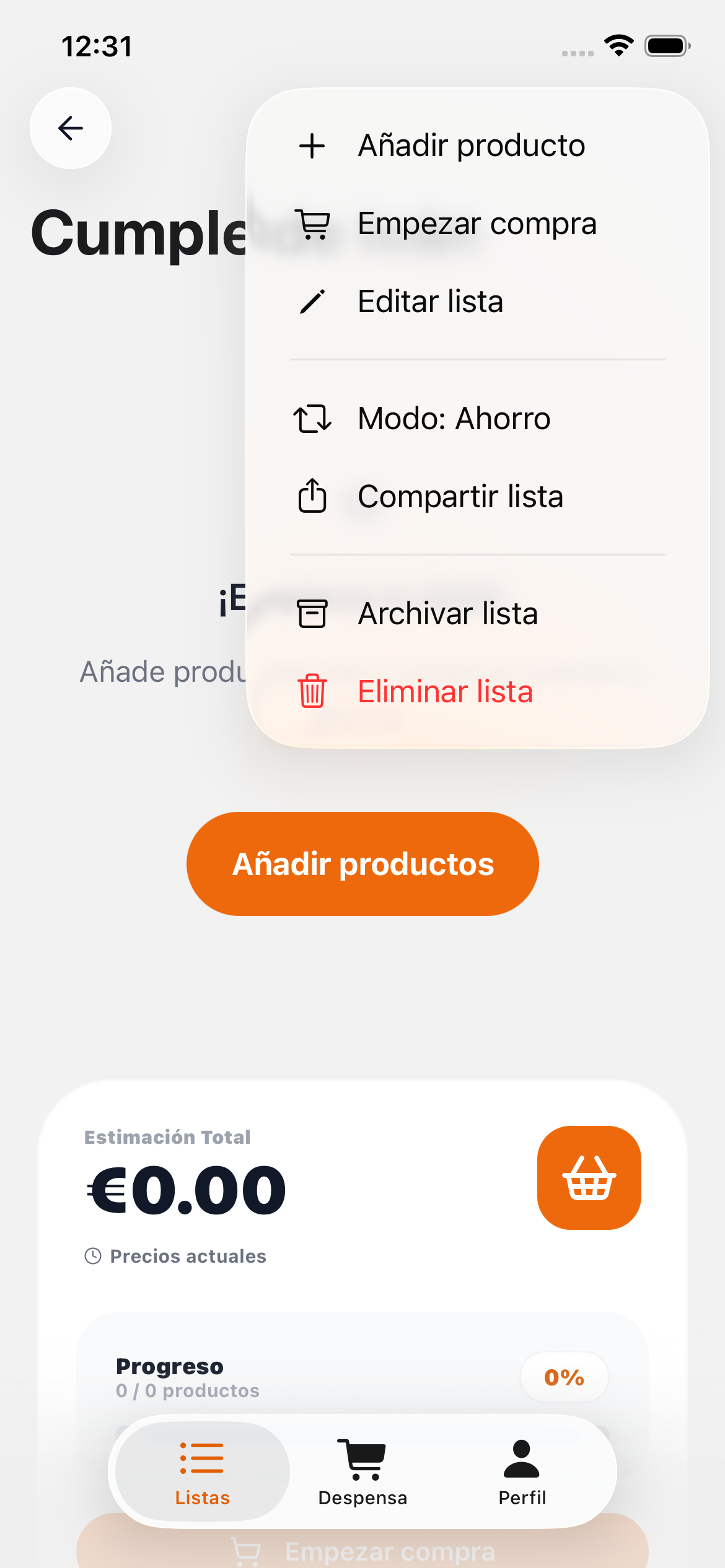Open the orange basket button
The image size is (725, 1568).
589,1178
